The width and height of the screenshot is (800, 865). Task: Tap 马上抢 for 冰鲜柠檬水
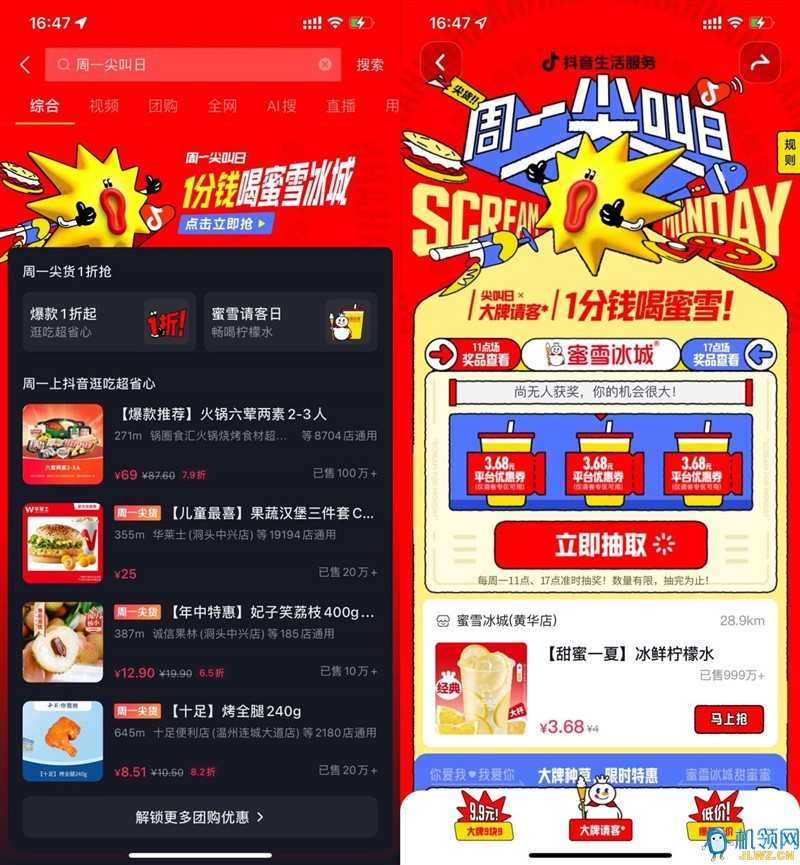pos(728,718)
